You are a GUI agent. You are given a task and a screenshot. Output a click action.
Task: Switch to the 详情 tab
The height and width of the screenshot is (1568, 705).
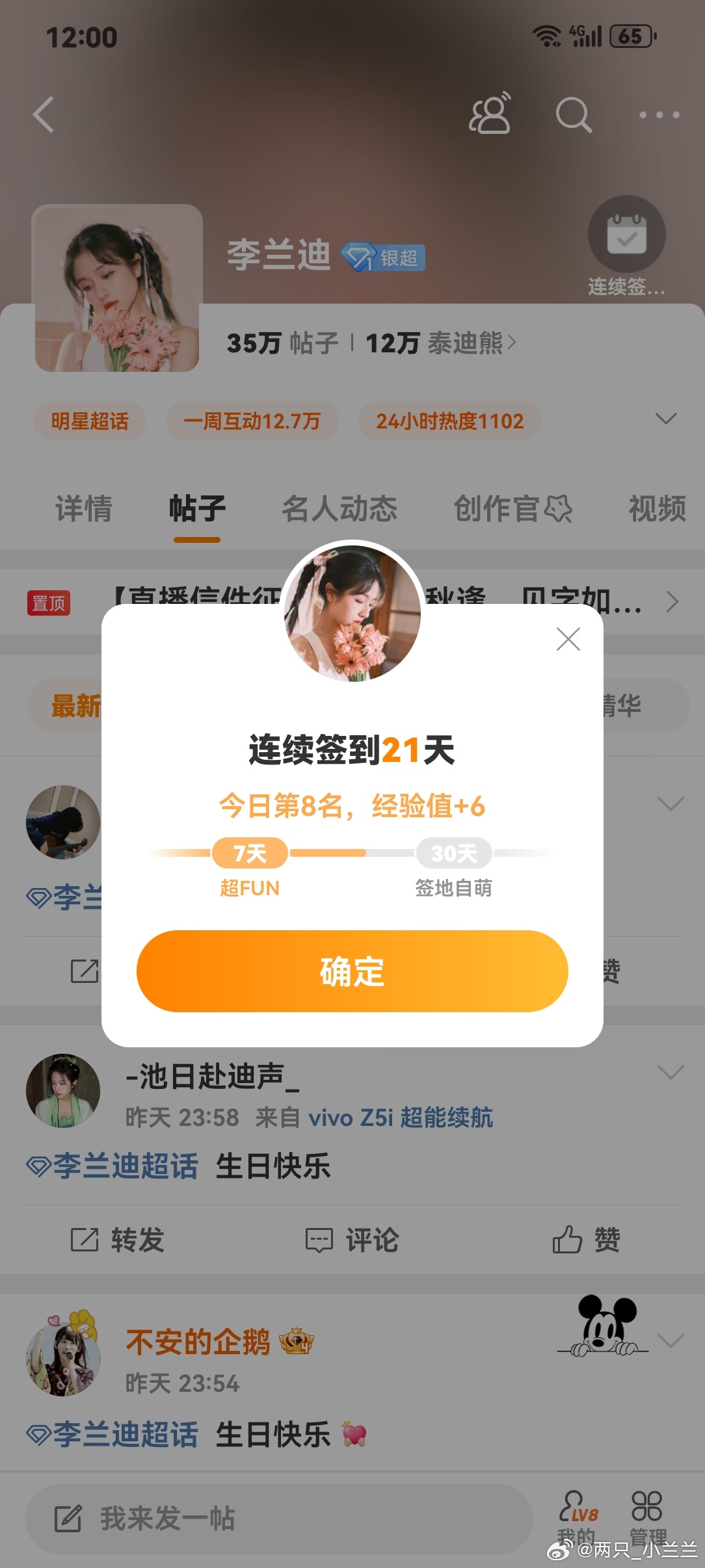pos(83,508)
